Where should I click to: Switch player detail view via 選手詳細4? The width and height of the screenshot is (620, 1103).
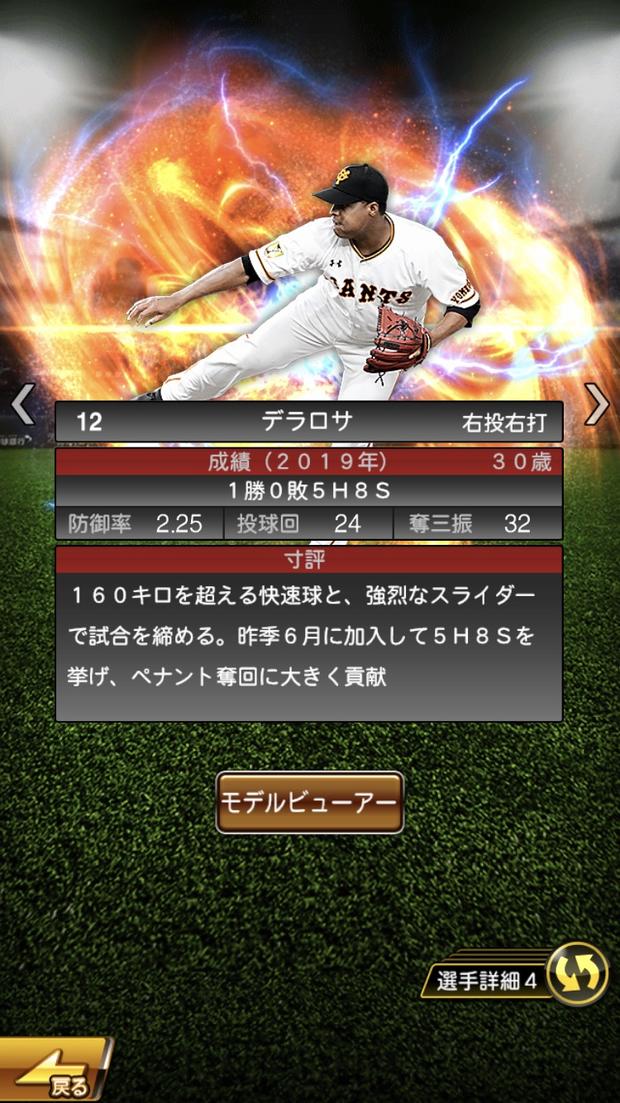pyautogui.click(x=577, y=973)
